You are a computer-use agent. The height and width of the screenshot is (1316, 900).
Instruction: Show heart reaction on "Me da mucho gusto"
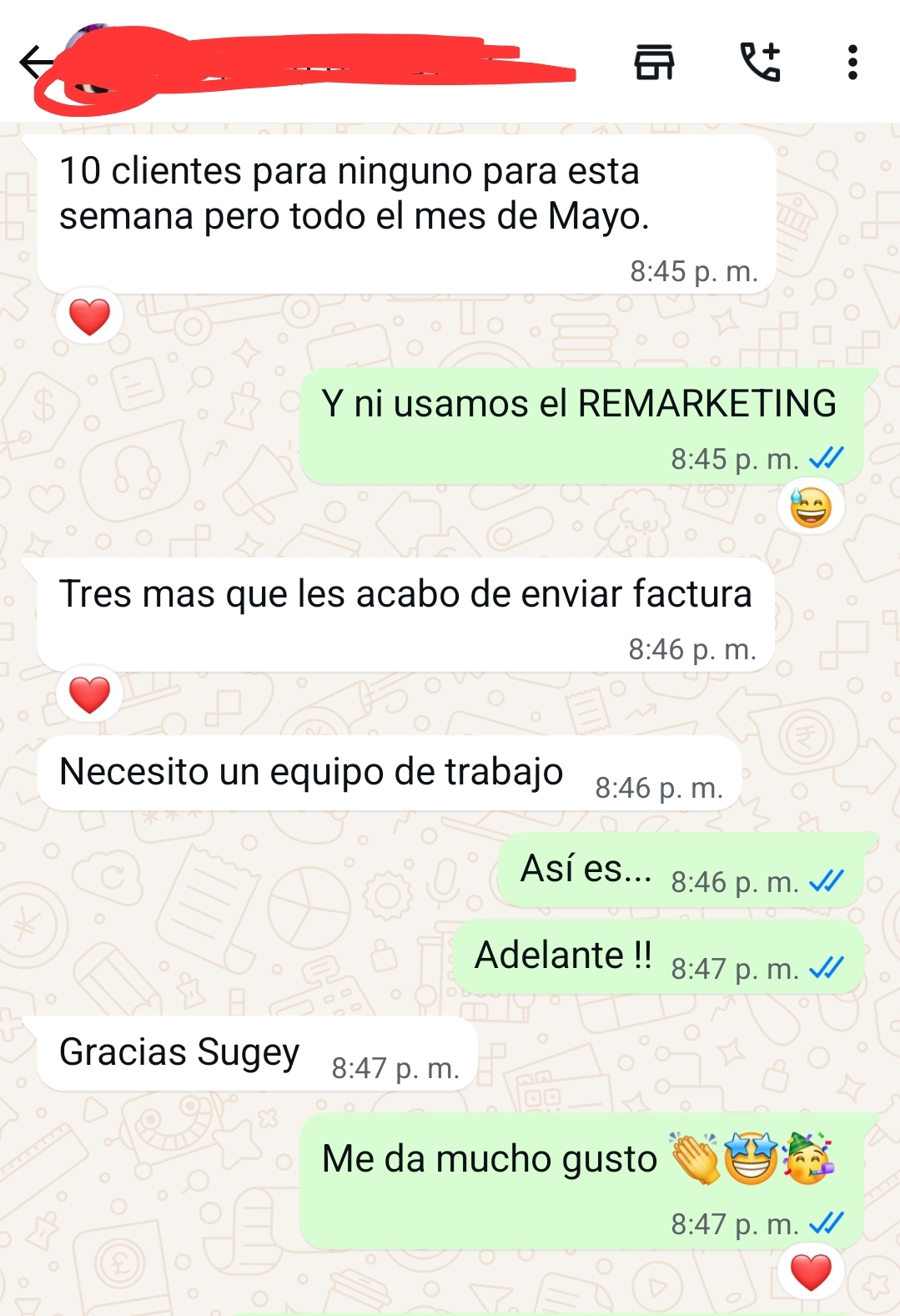pos(811,1273)
